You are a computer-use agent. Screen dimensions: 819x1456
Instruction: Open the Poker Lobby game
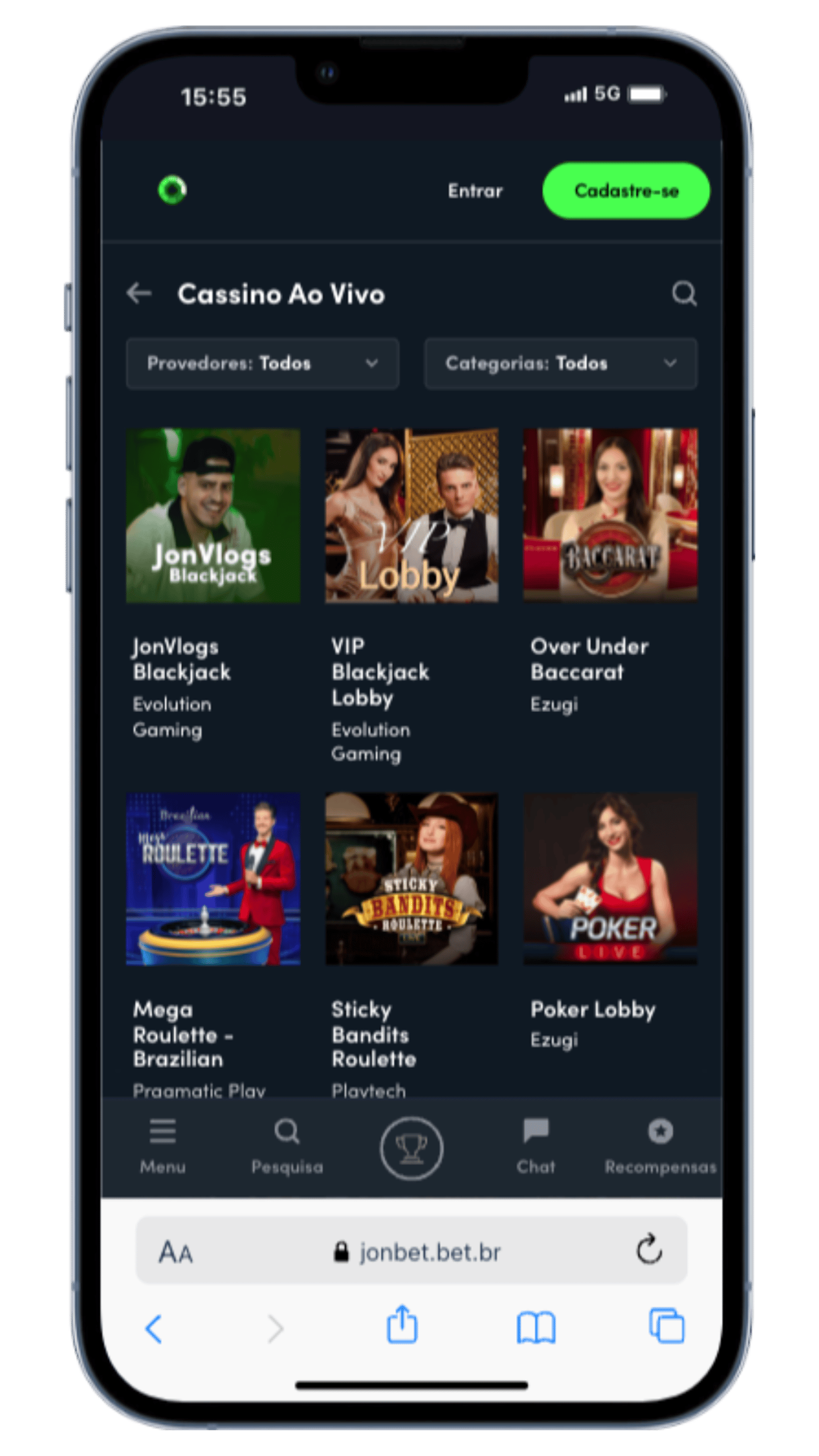[x=610, y=879]
